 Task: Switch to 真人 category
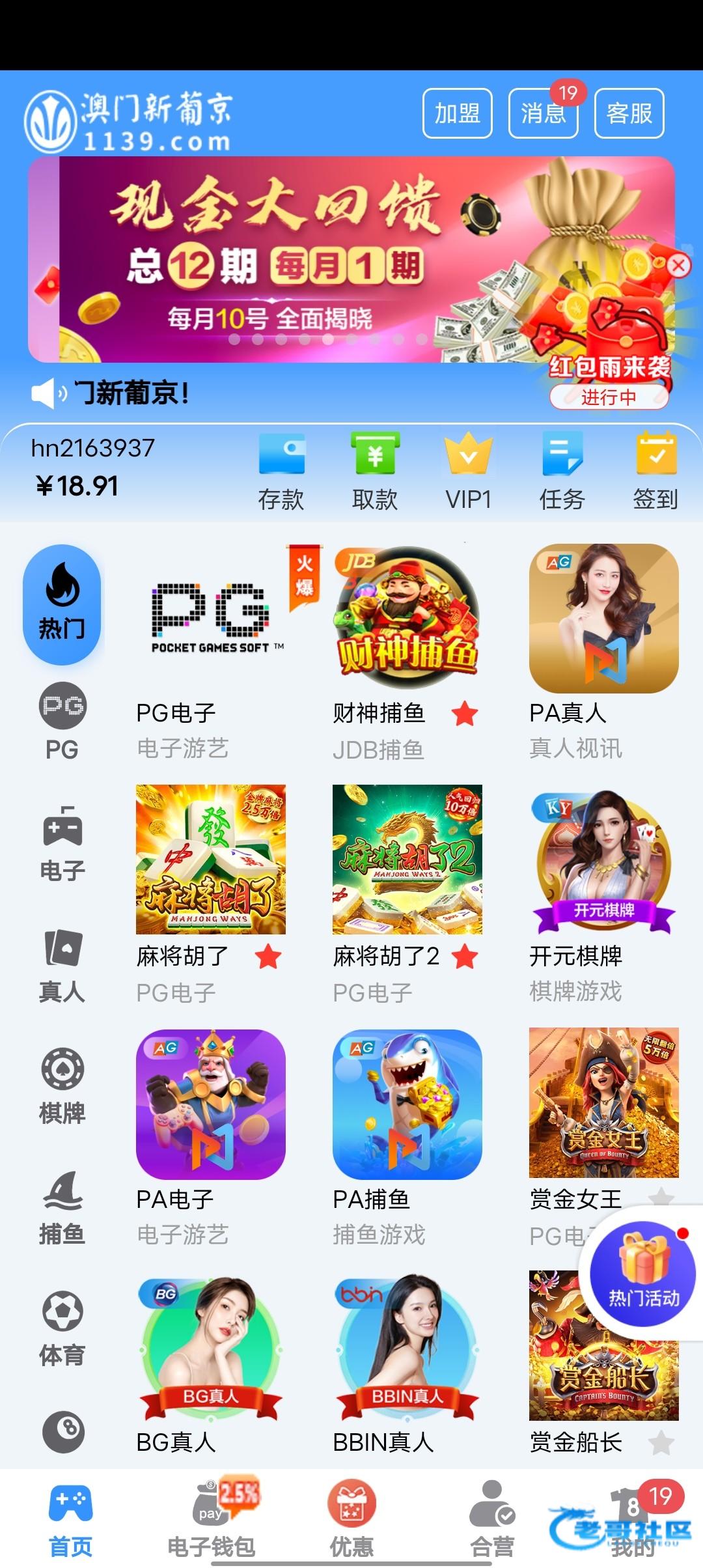pos(62,965)
